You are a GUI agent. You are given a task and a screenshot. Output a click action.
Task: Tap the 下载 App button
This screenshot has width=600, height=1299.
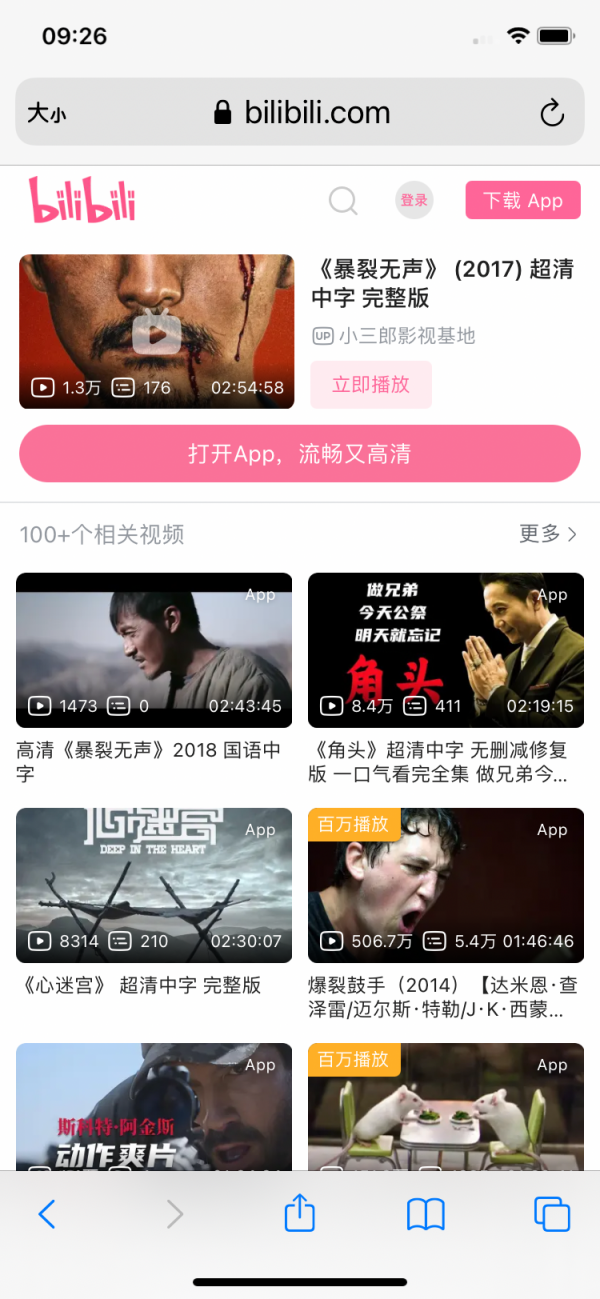tap(523, 201)
